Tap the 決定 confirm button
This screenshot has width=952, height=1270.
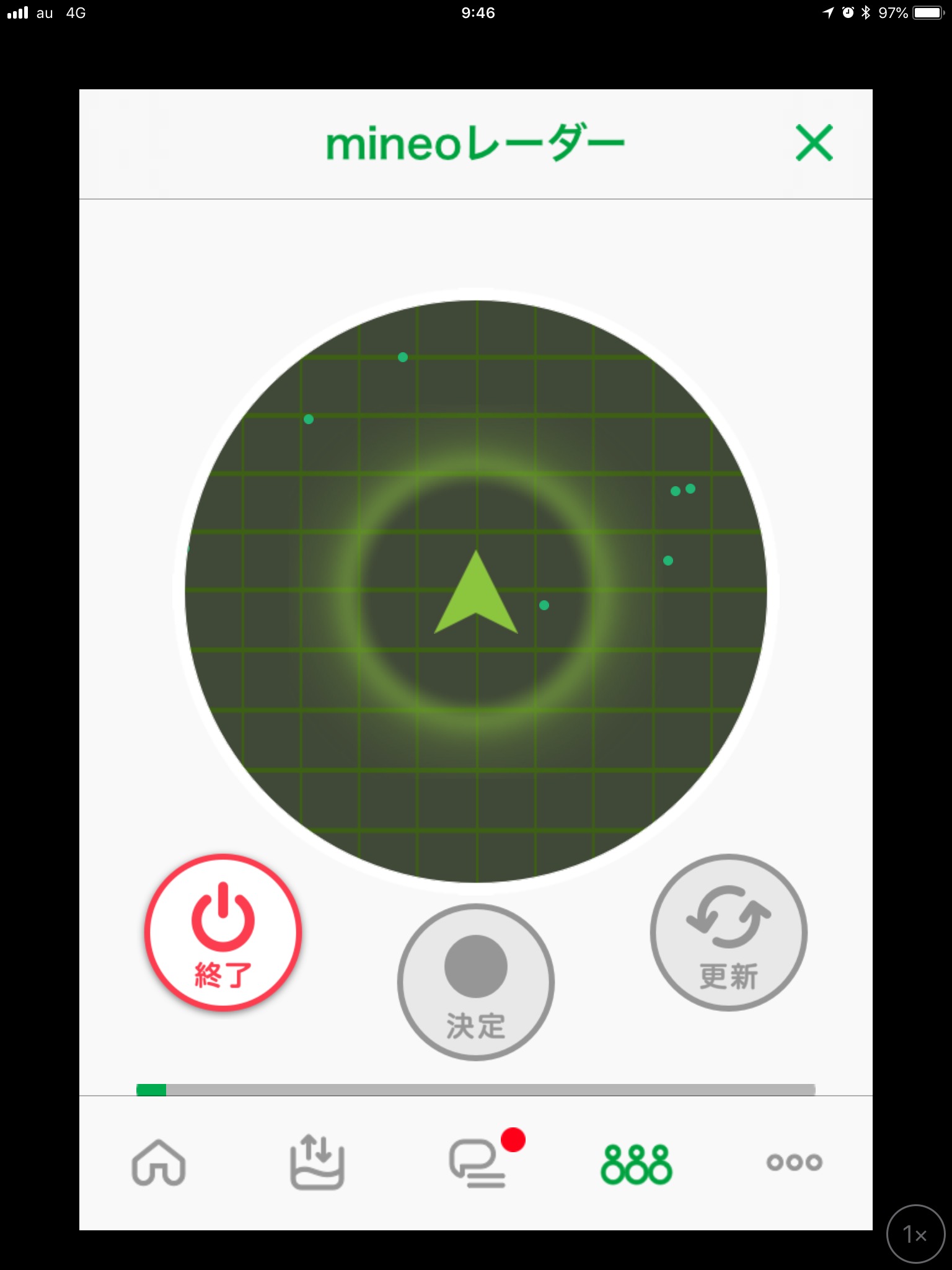coord(475,982)
